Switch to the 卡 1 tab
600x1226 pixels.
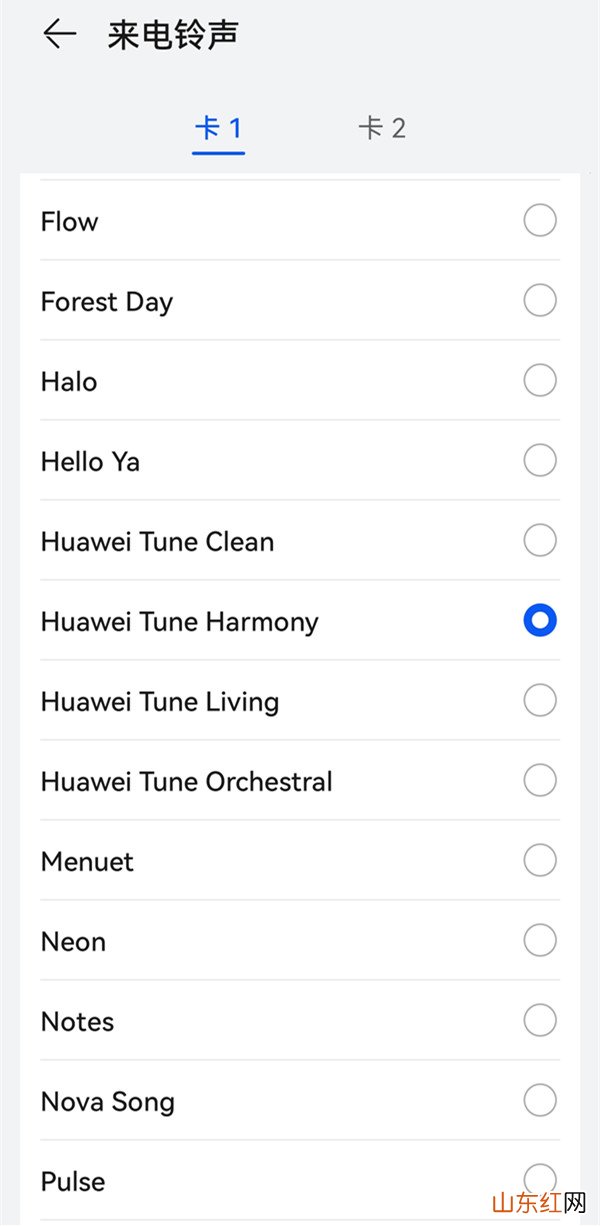click(x=218, y=129)
